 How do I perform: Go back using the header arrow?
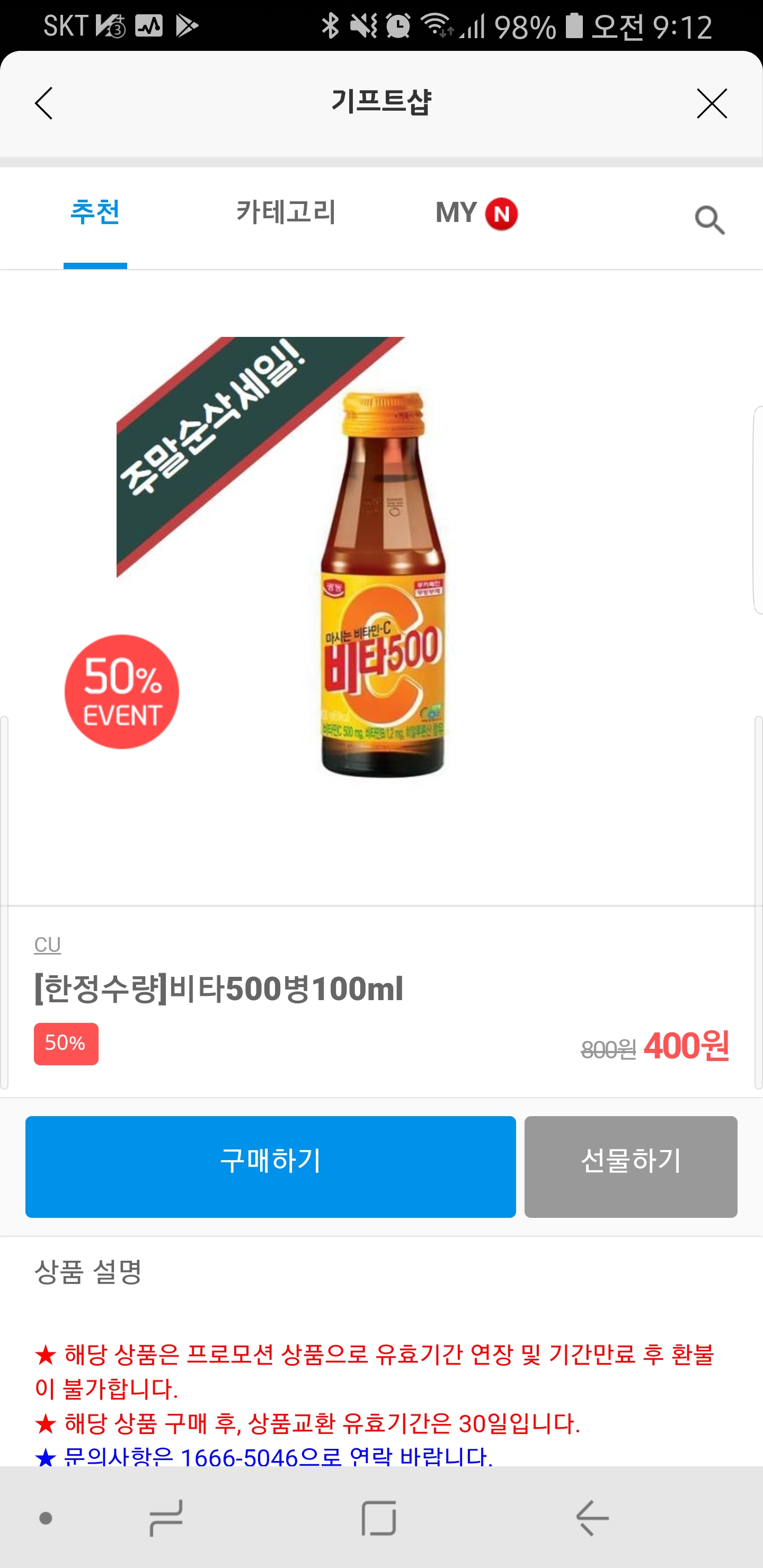click(x=44, y=103)
